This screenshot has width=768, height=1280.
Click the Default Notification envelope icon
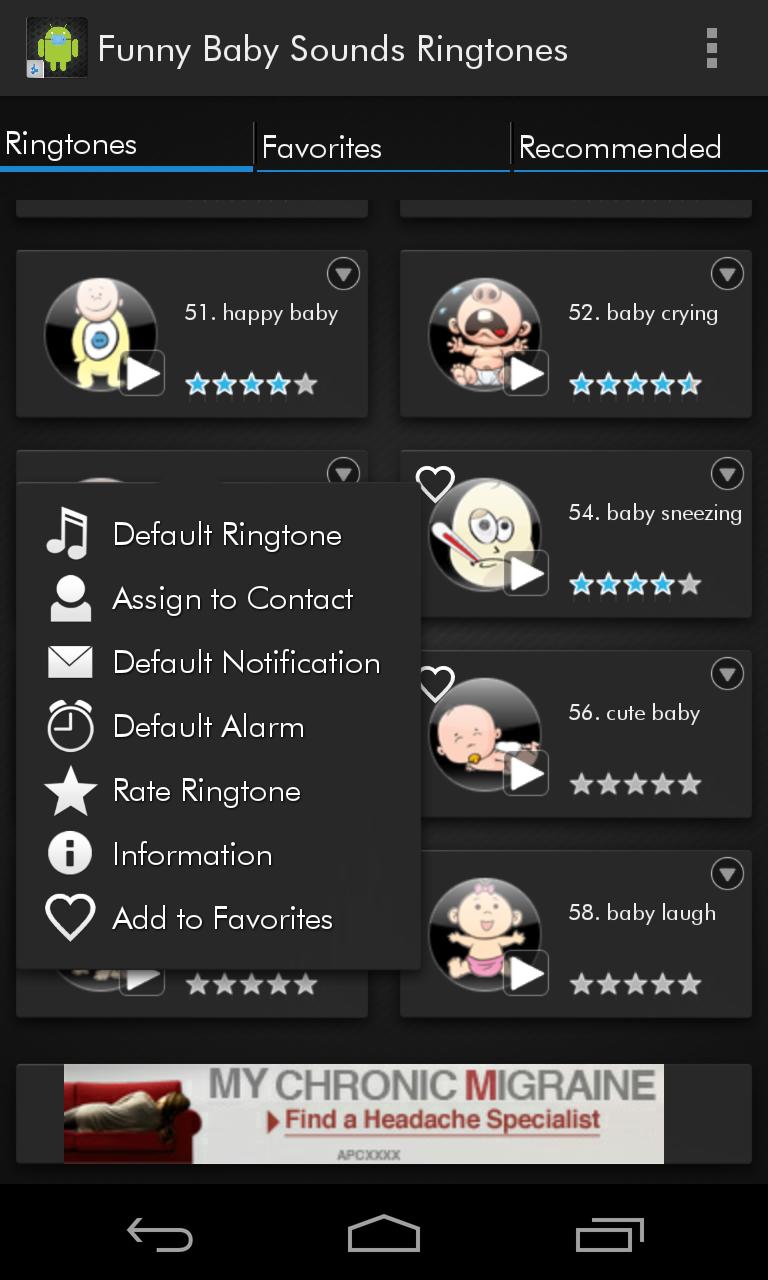[70, 662]
